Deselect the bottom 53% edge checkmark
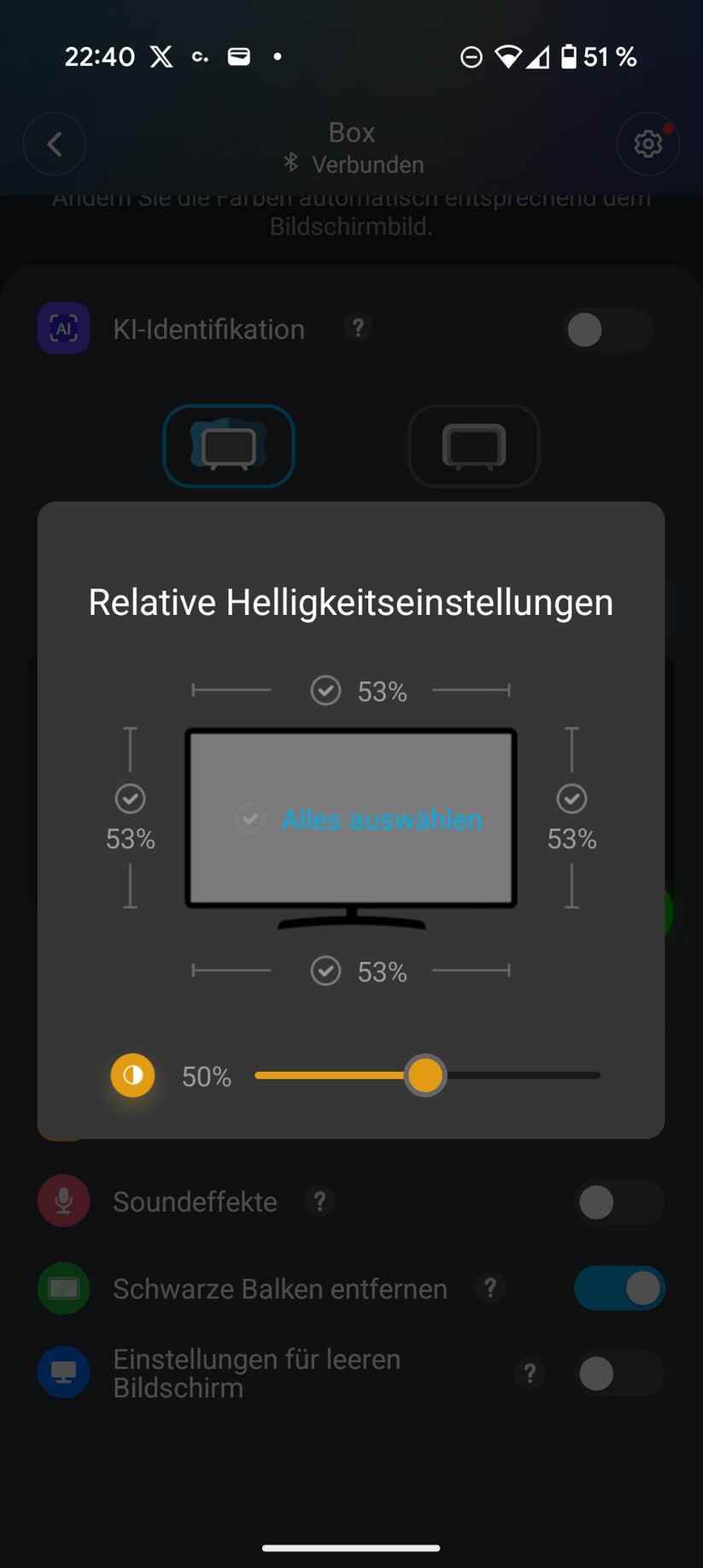The image size is (703, 1568). (325, 971)
